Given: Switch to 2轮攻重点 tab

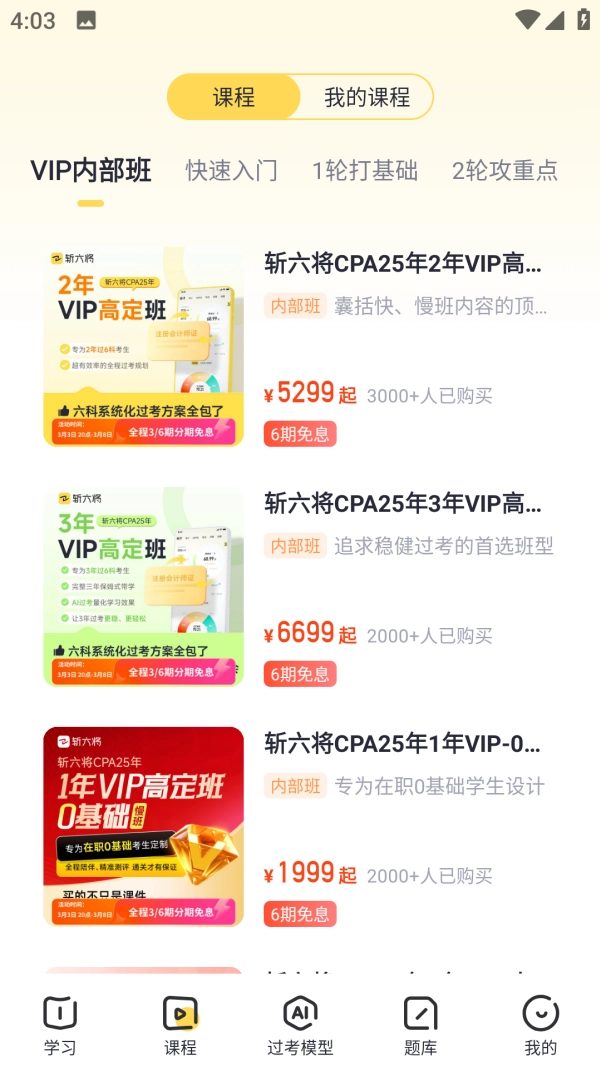Looking at the screenshot, I should click(504, 171).
